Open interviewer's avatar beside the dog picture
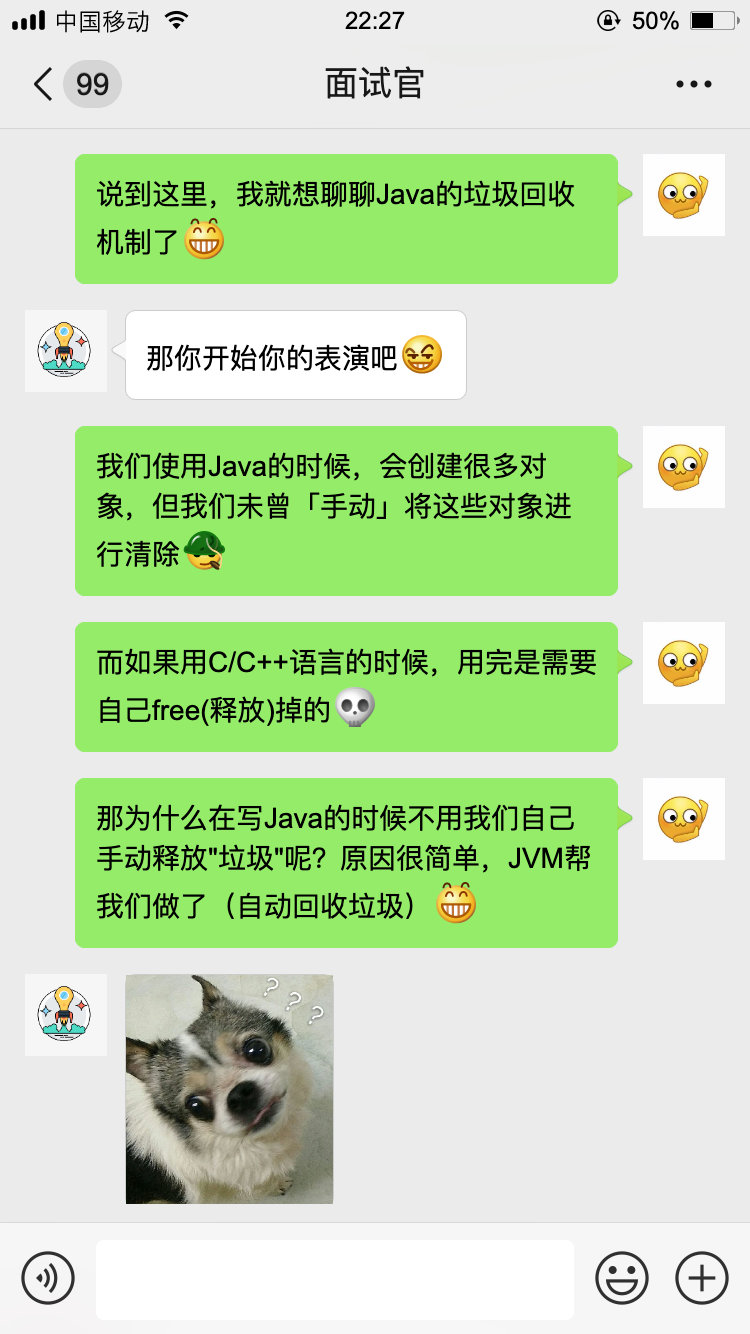The width and height of the screenshot is (750, 1334). click(x=65, y=1015)
